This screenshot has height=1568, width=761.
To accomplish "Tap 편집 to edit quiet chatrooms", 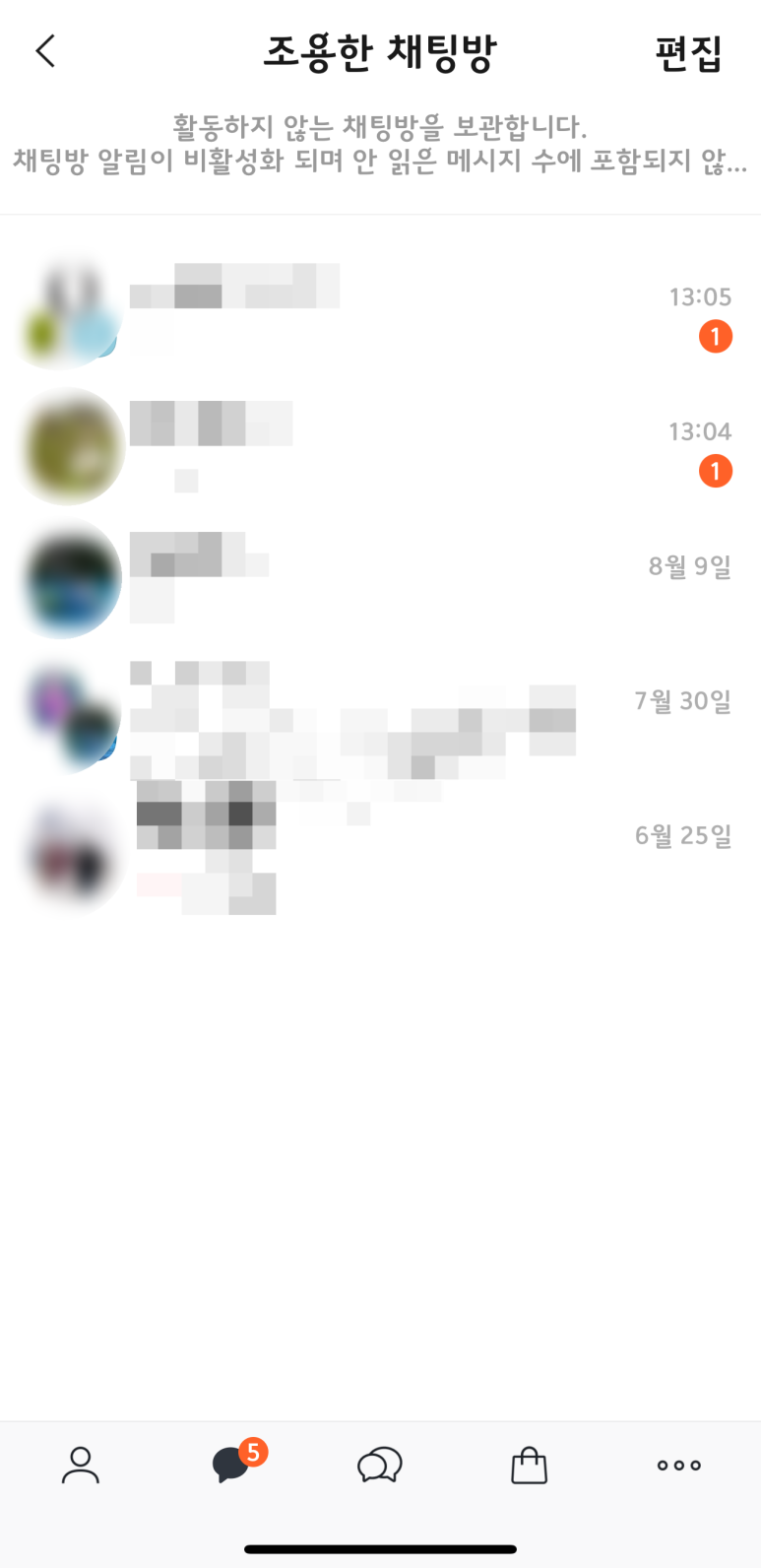I will tap(688, 53).
